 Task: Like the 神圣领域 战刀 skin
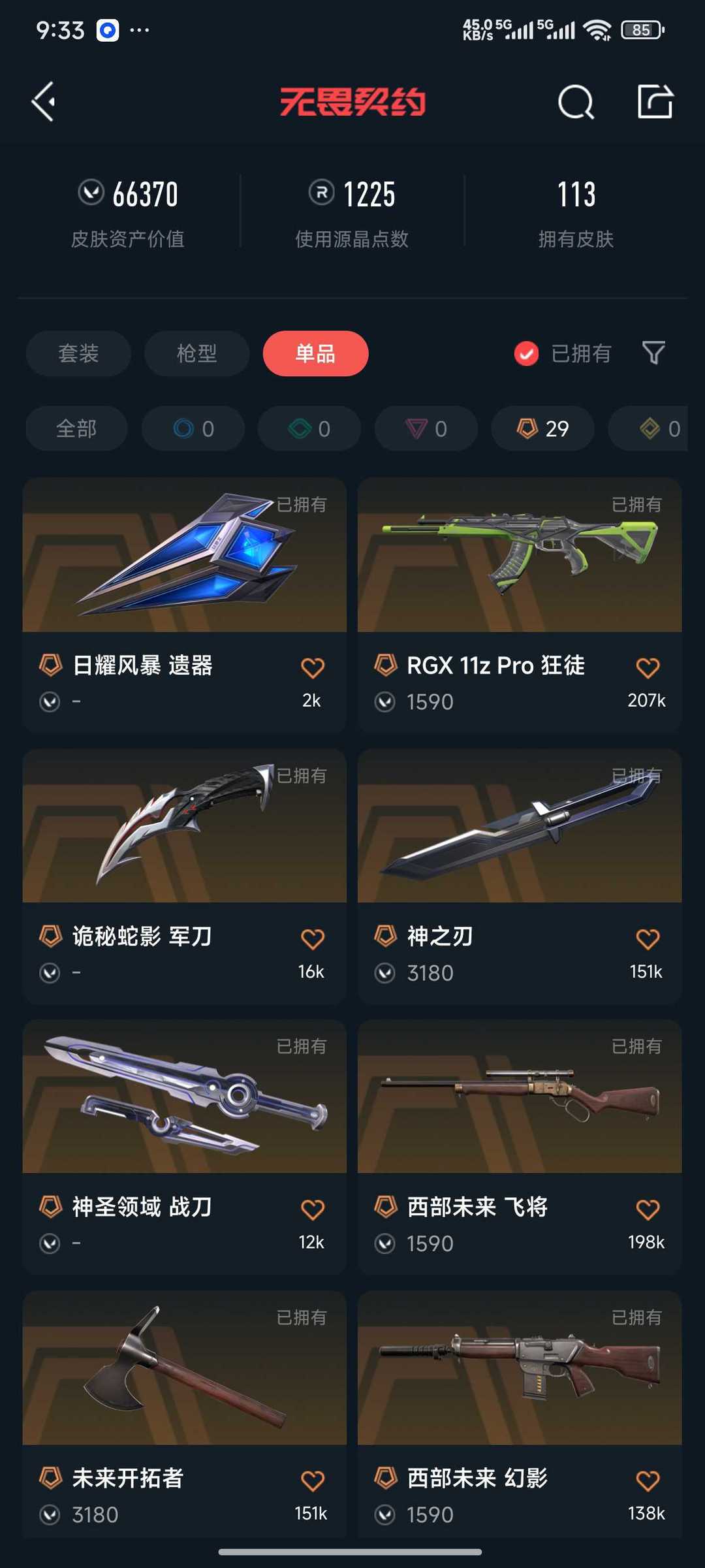(x=313, y=1209)
